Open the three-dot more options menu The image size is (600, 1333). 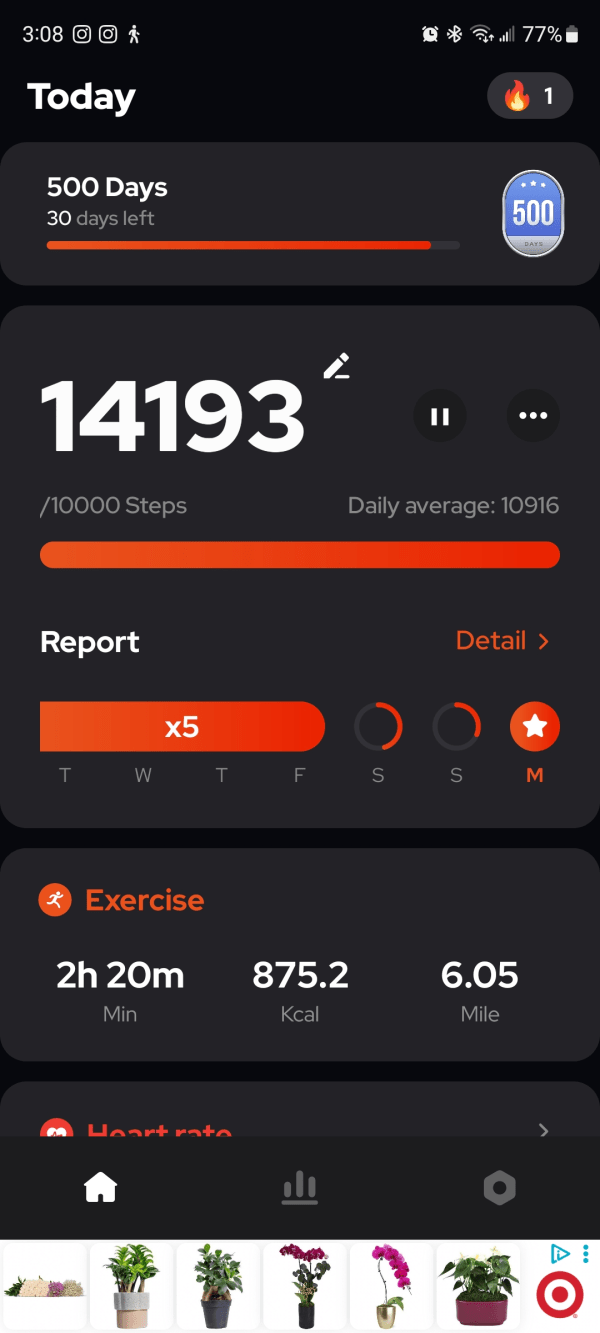coord(533,416)
